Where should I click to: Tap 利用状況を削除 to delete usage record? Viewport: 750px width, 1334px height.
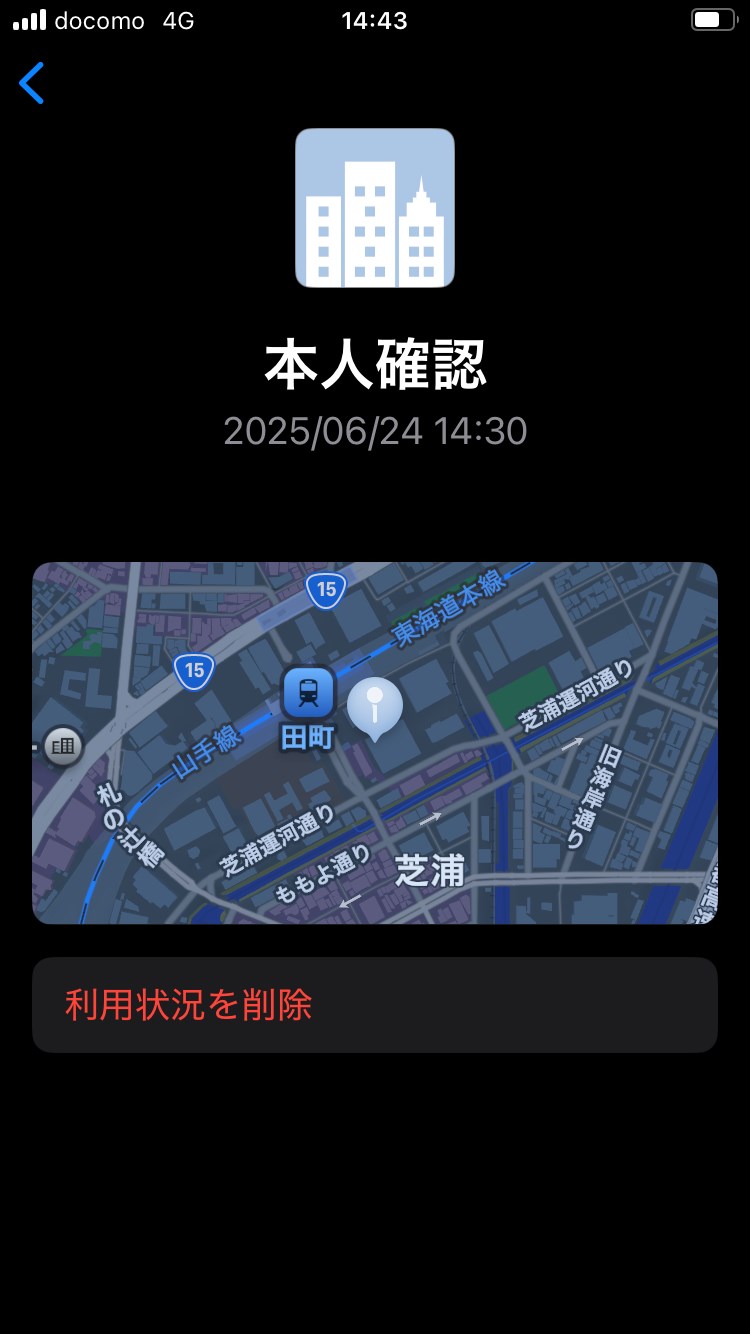190,1003
